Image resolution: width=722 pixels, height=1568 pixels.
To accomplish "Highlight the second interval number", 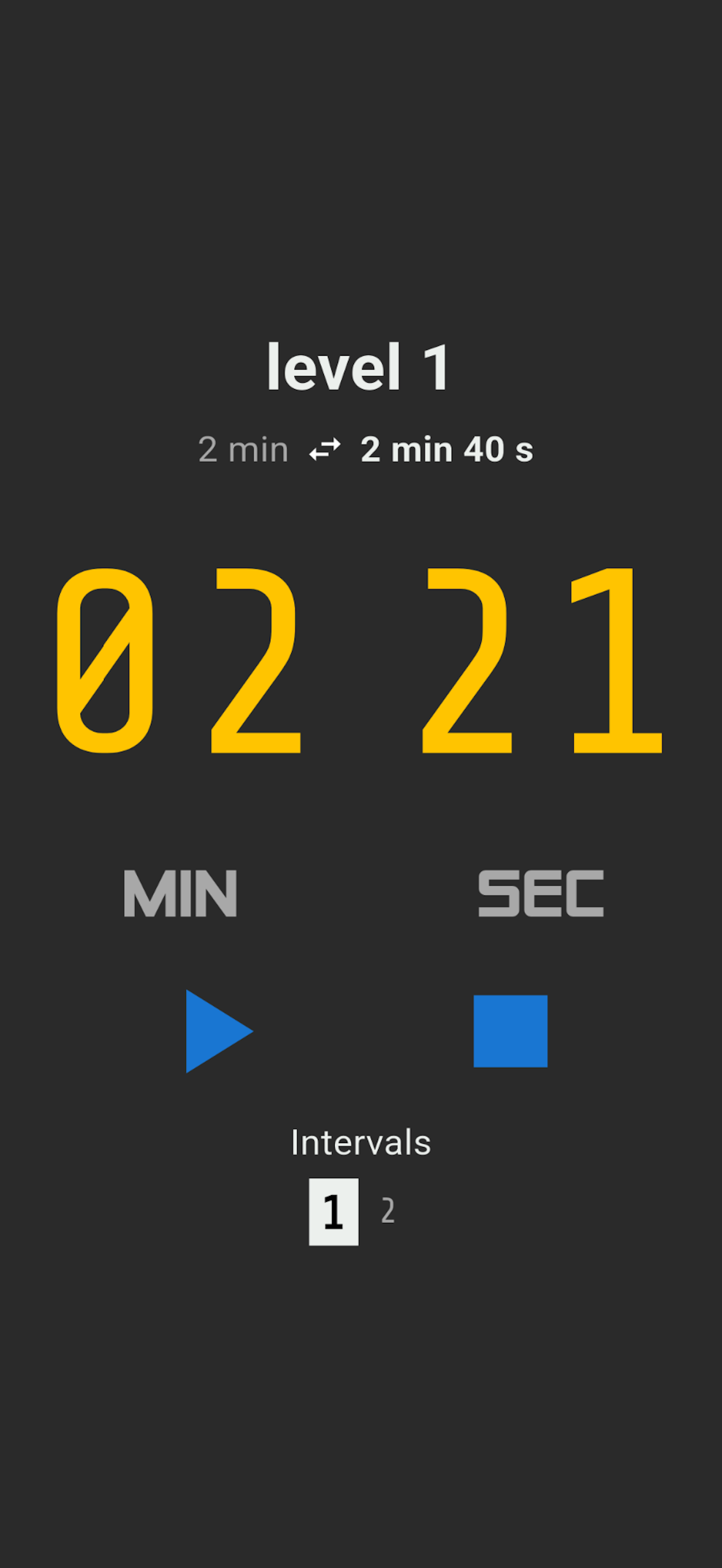I will (x=387, y=1210).
